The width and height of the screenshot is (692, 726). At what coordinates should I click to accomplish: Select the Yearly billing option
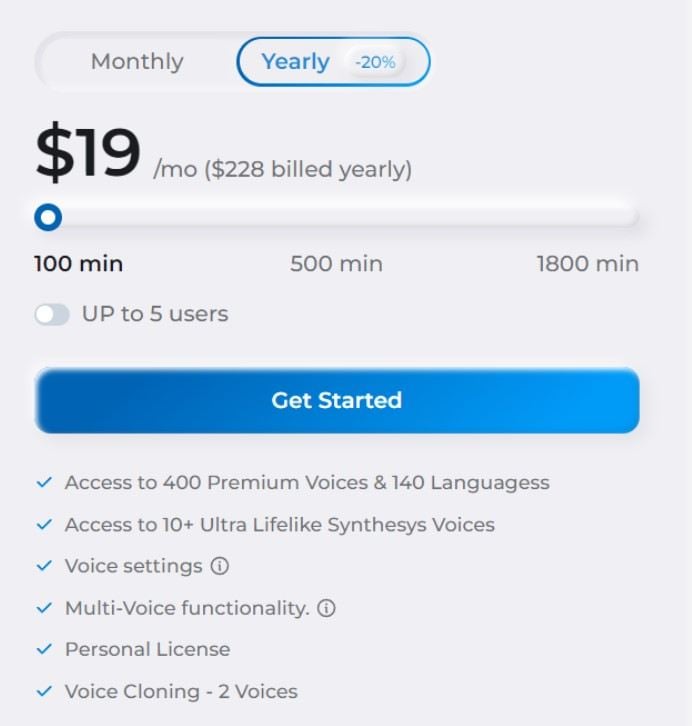pos(332,62)
